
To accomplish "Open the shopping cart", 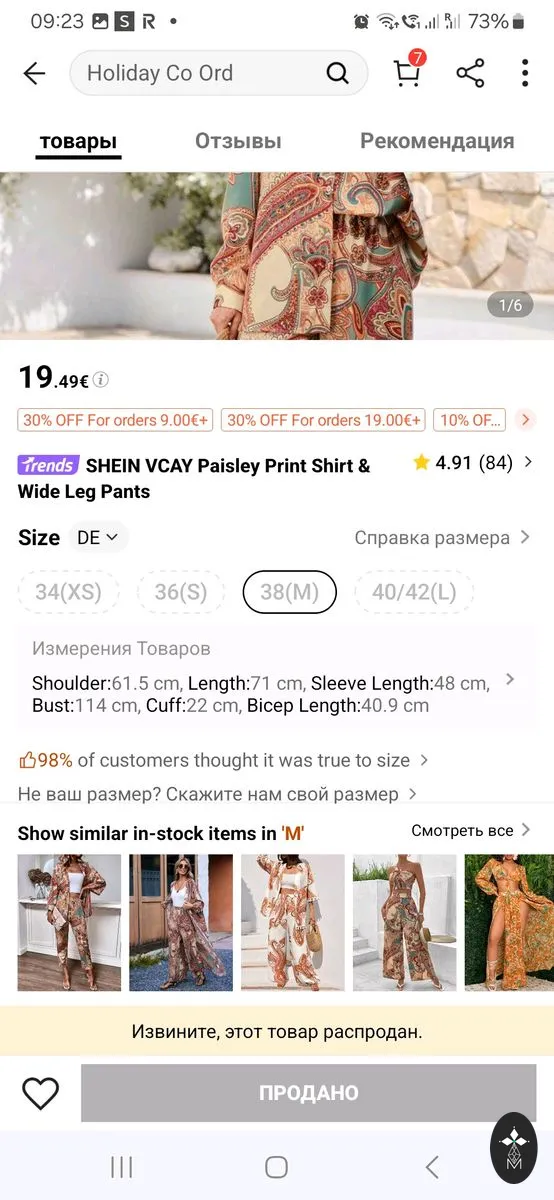I will click(x=407, y=71).
